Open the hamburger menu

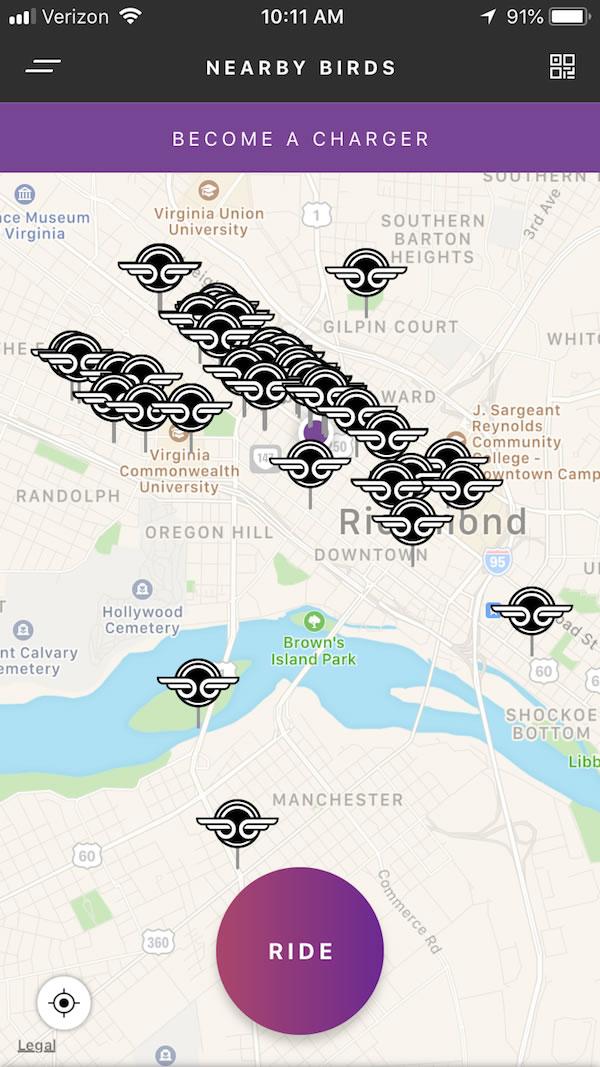(43, 67)
